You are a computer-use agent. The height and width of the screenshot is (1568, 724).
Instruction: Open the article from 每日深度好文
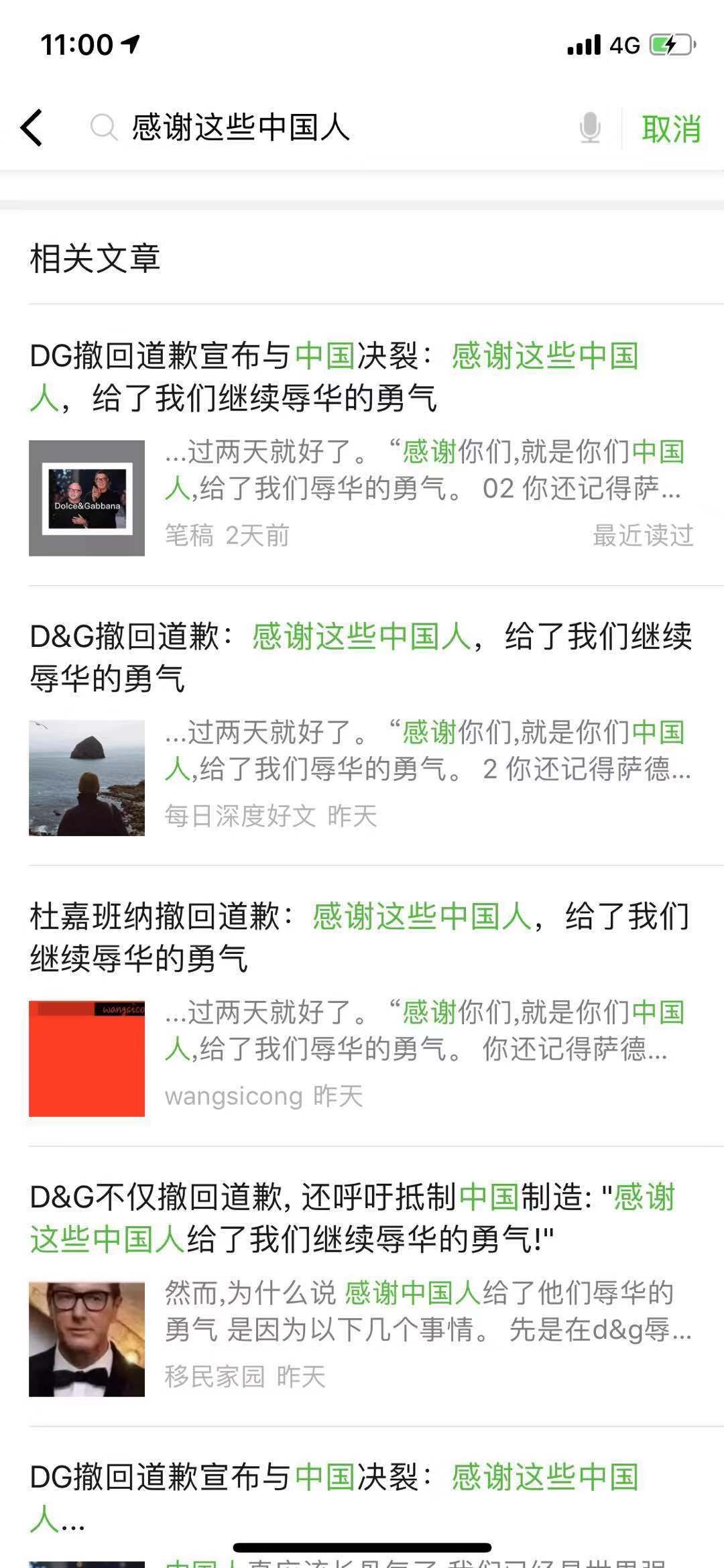[362, 725]
